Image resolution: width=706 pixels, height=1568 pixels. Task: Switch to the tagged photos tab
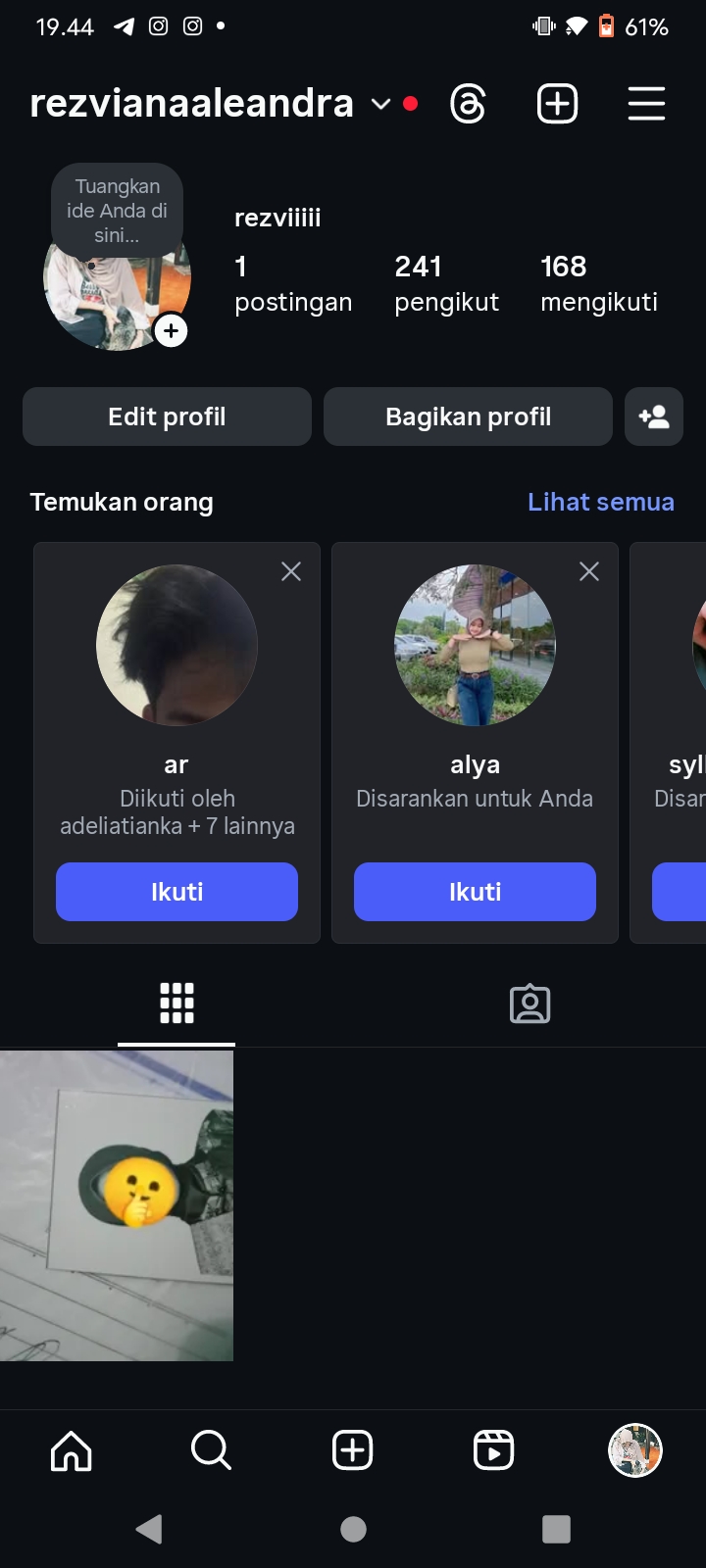tap(529, 1004)
